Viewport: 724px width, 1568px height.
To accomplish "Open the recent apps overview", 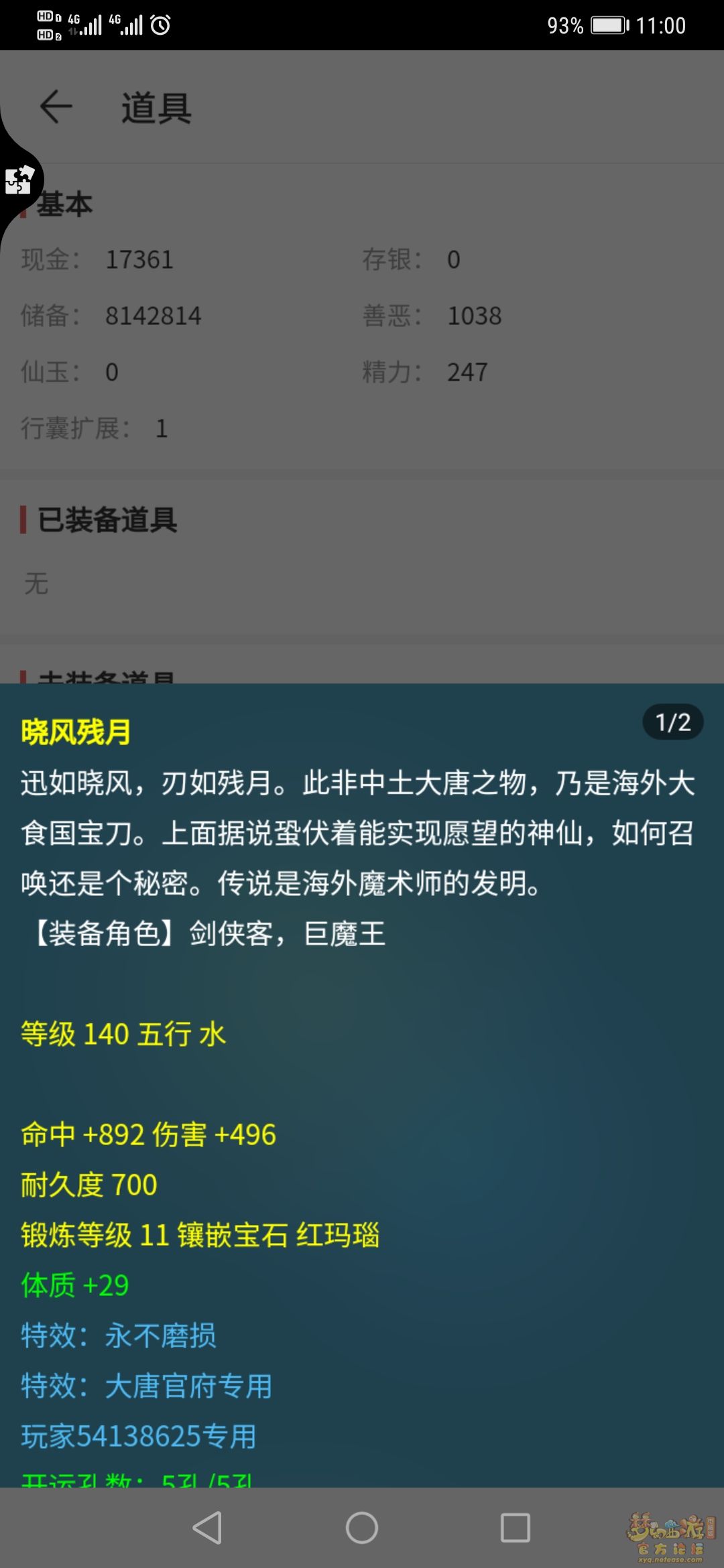I will pyautogui.click(x=516, y=1528).
